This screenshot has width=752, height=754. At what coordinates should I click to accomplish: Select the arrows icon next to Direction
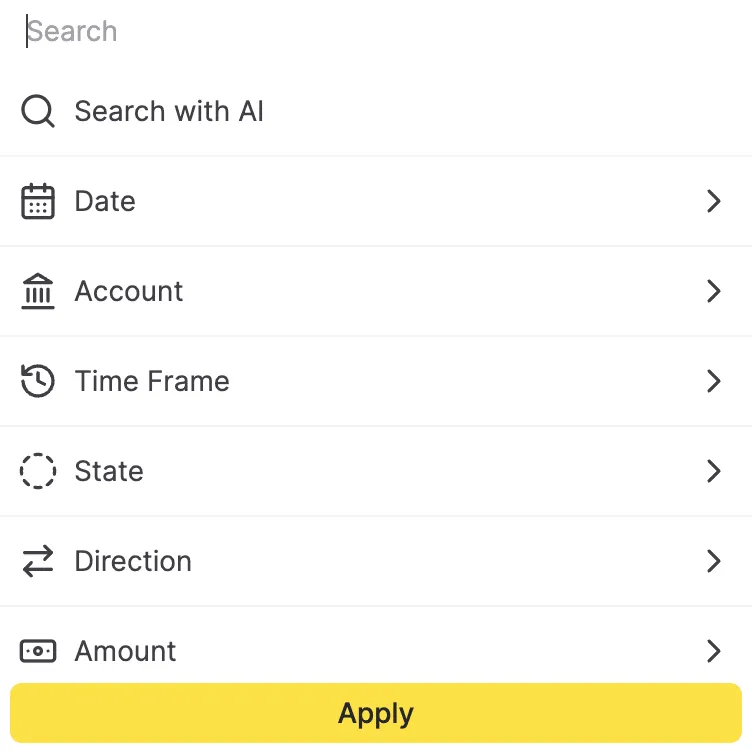point(38,561)
